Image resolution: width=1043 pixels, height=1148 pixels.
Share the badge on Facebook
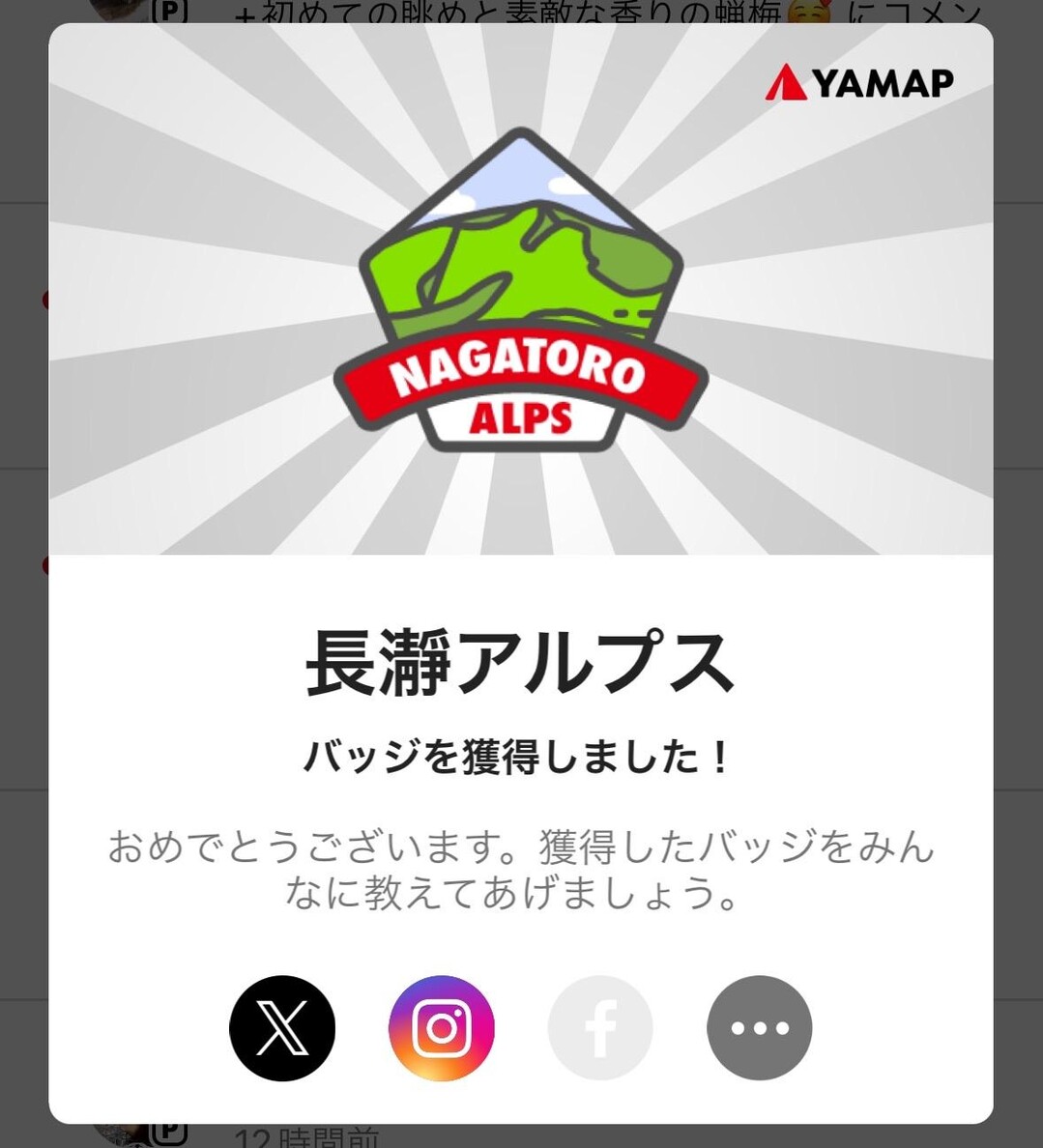[600, 1027]
